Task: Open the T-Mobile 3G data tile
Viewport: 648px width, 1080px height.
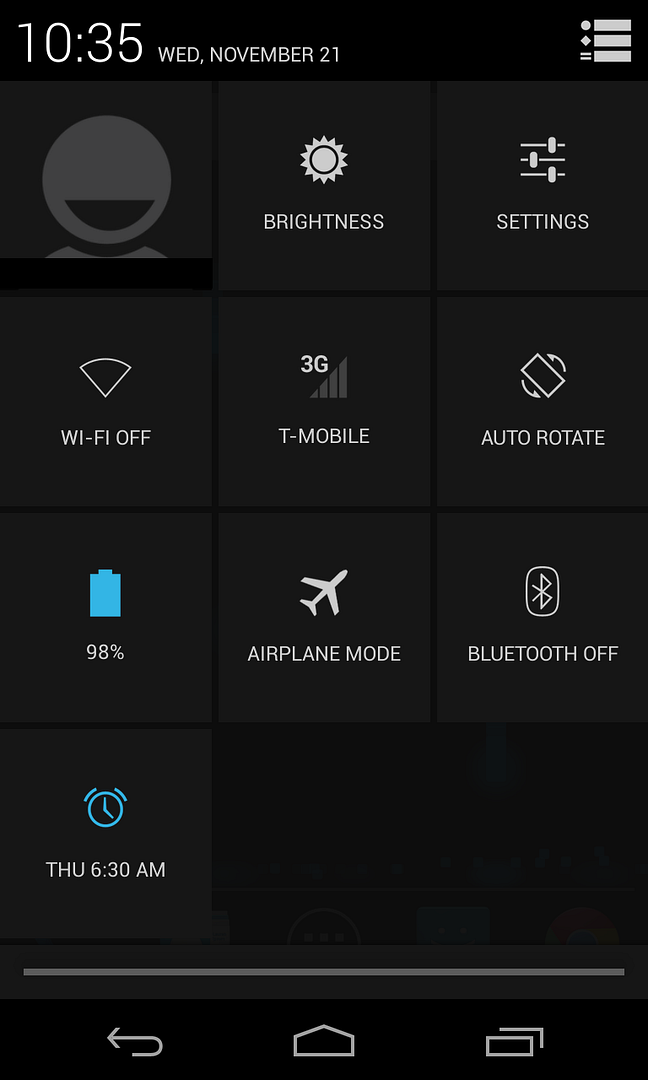Action: point(324,401)
